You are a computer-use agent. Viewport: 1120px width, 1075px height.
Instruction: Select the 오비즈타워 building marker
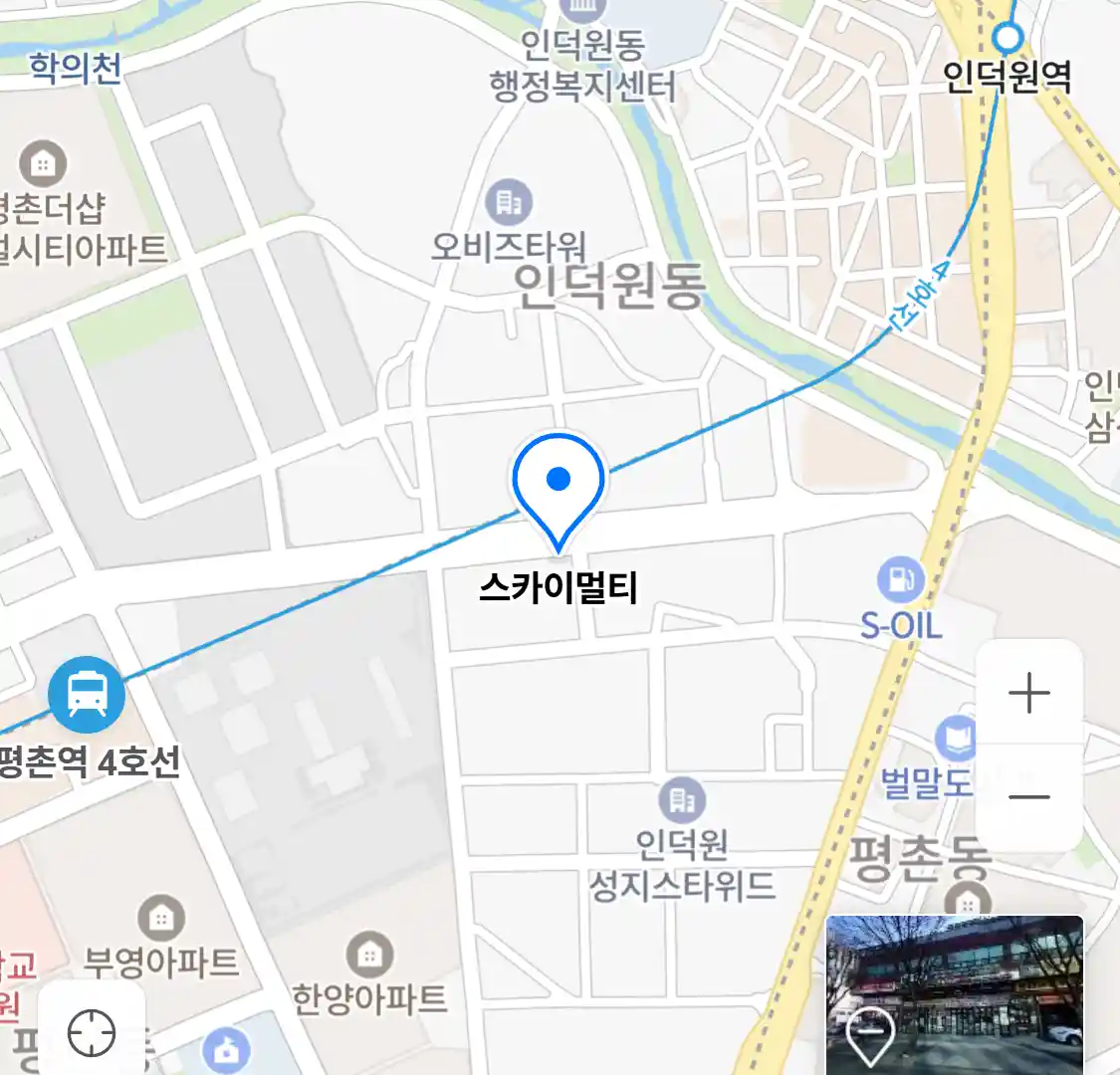(509, 203)
